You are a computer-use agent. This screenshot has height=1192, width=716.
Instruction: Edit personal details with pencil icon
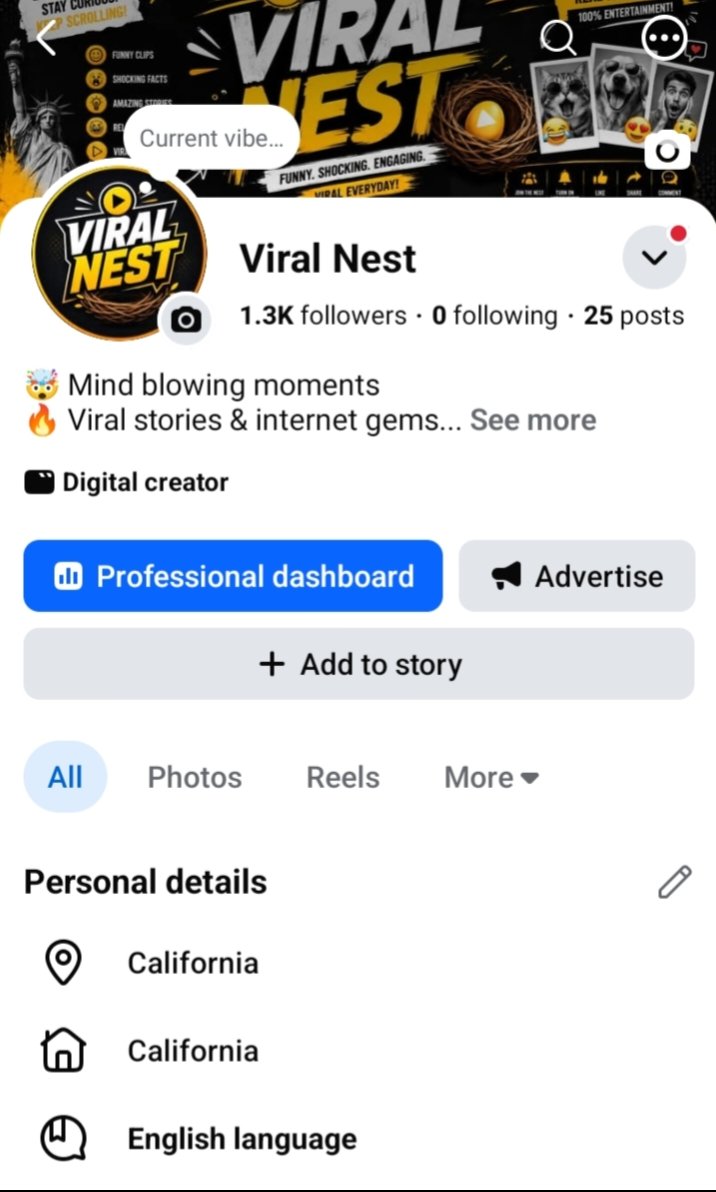coord(675,882)
